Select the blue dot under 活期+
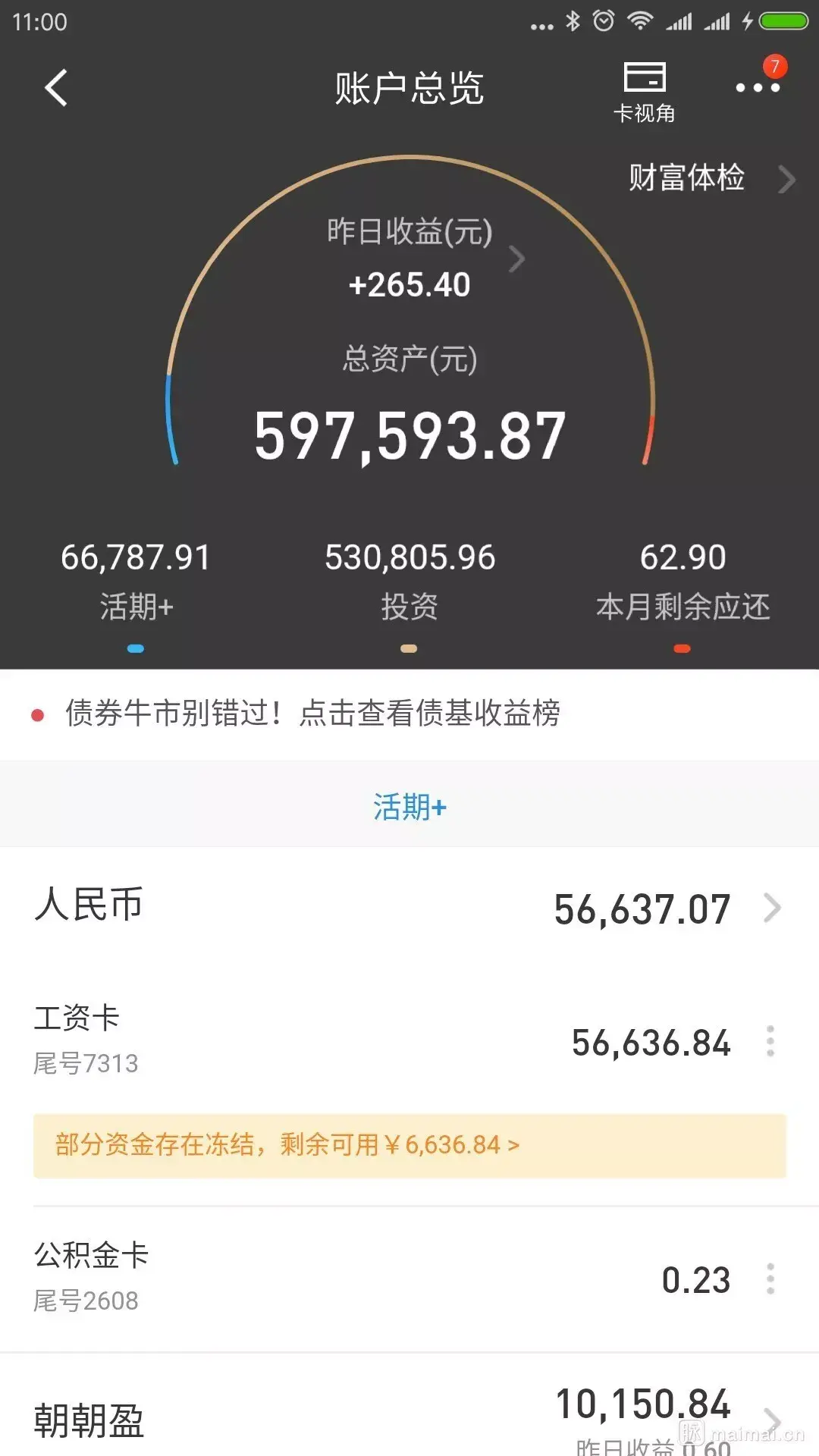 [134, 648]
